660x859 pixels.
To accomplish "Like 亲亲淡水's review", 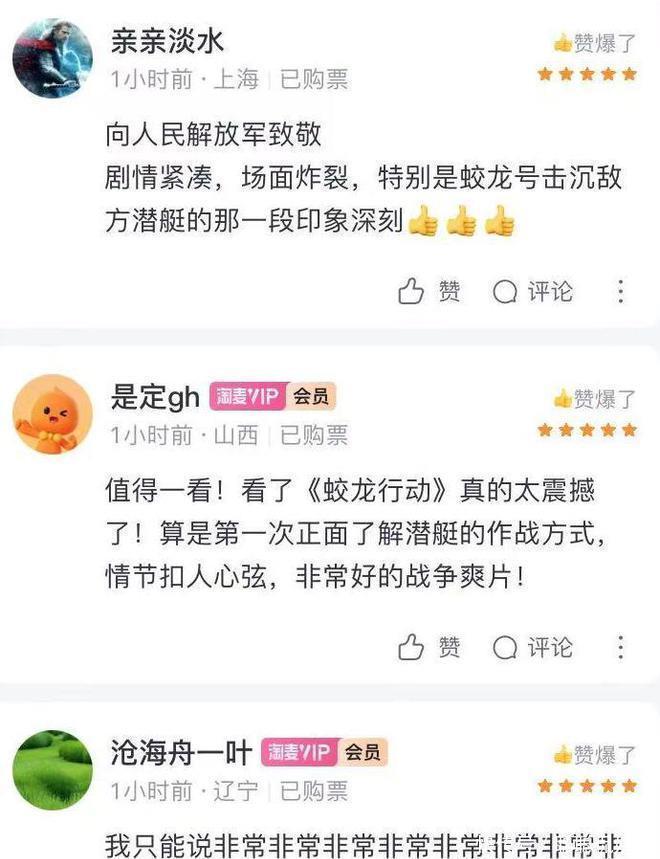I will click(429, 292).
